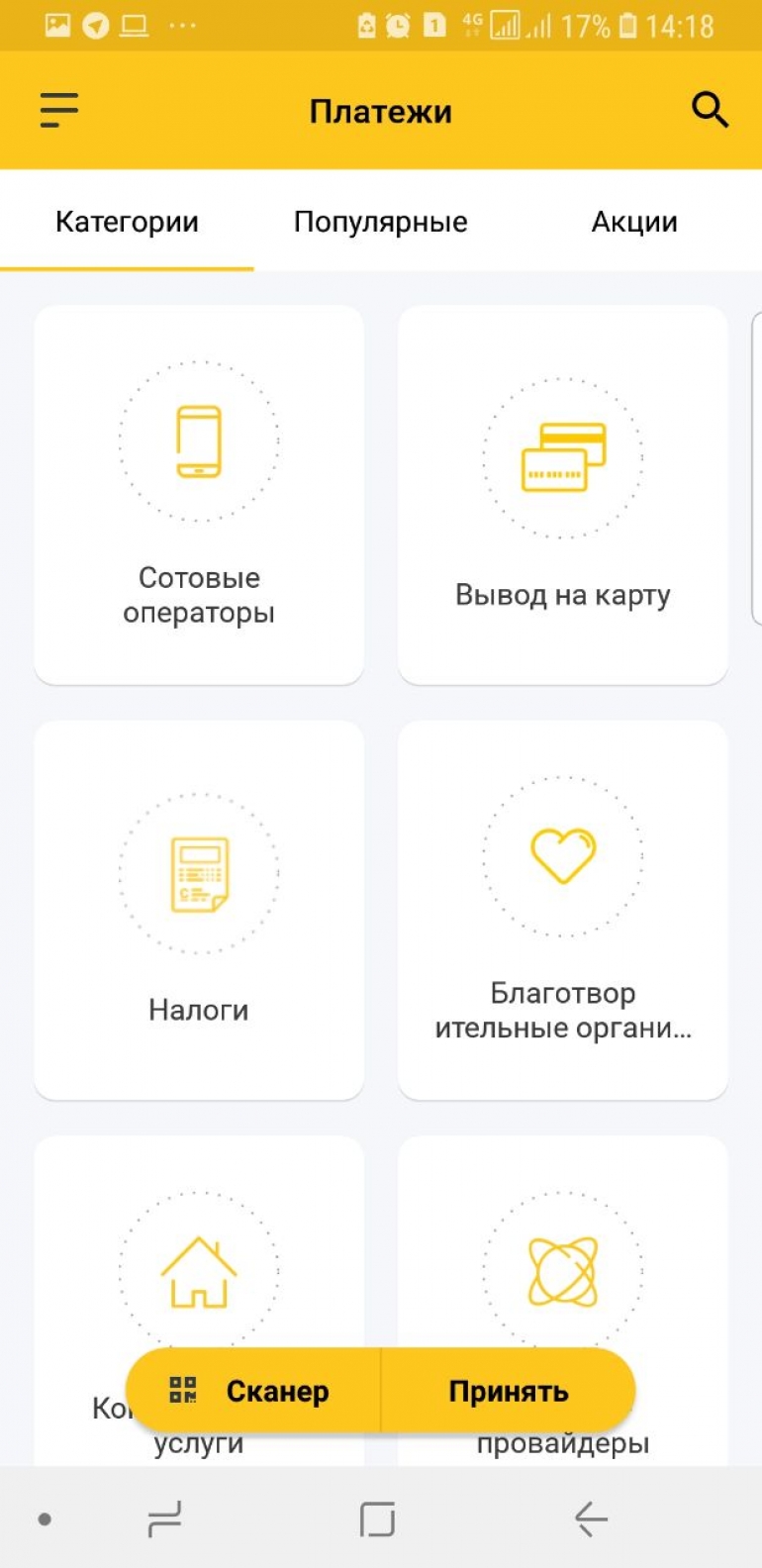This screenshot has height=1568, width=762.
Task: Open Благотворительные организации category
Action: tap(562, 910)
